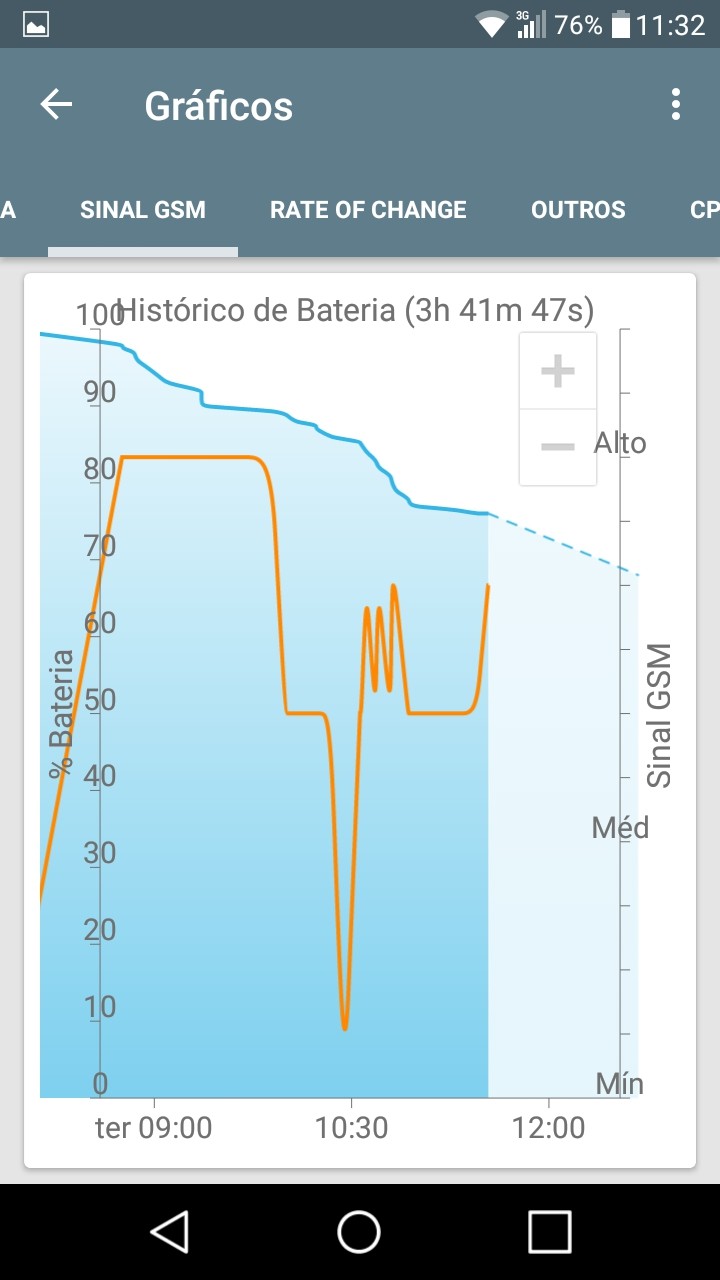Open the recent apps view

coord(549,1231)
